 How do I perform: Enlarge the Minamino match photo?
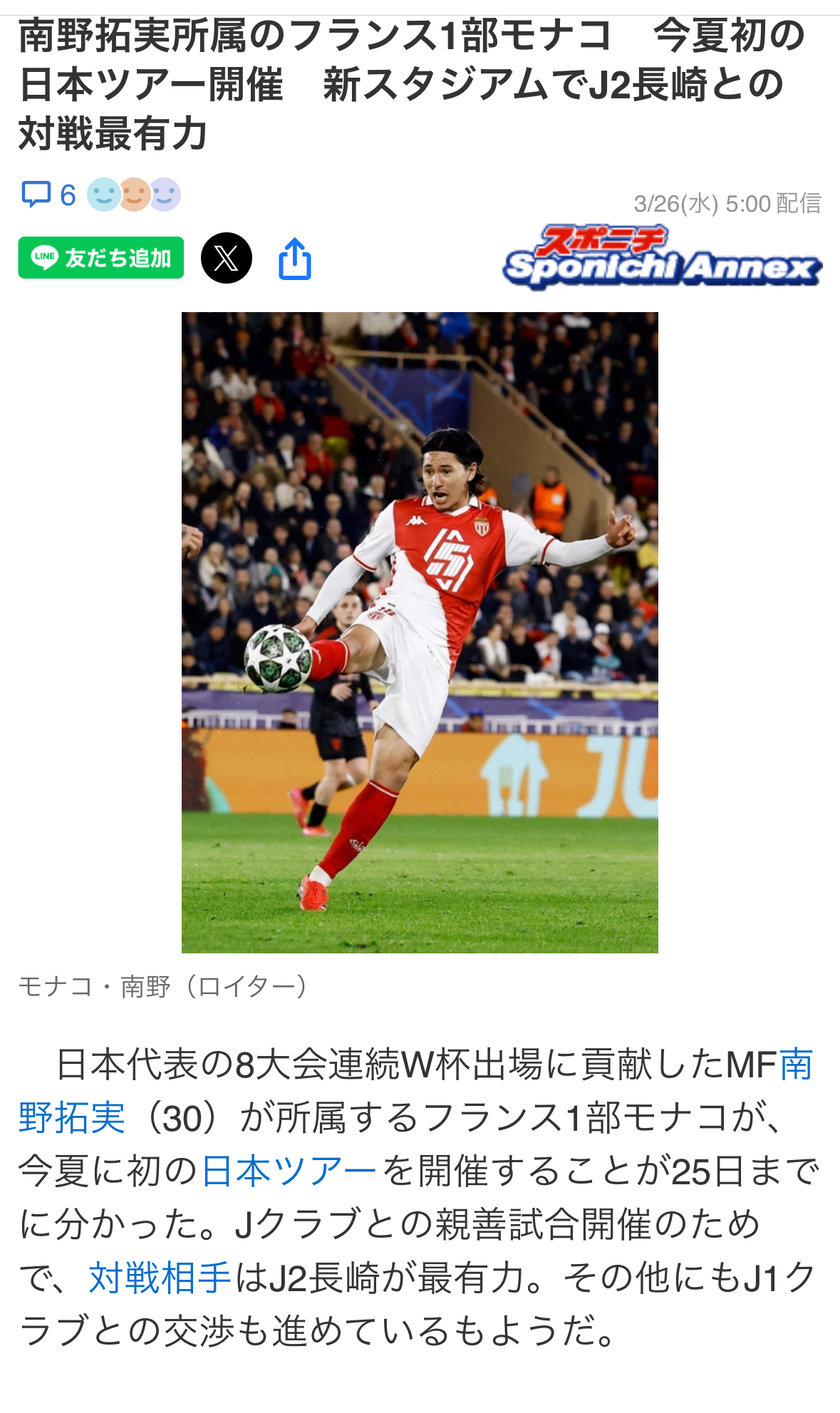pos(420,632)
